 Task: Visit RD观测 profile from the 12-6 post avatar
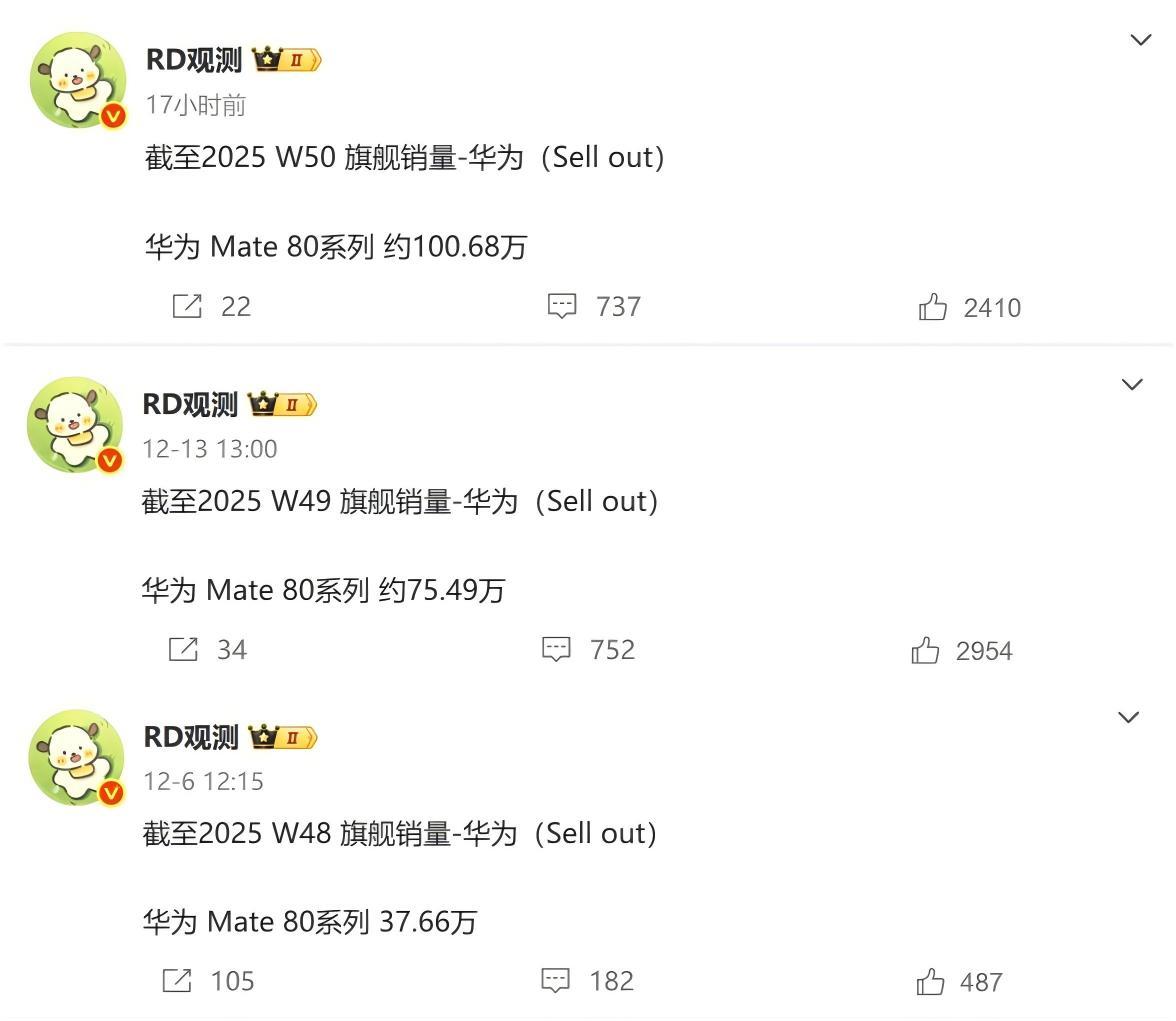76,758
